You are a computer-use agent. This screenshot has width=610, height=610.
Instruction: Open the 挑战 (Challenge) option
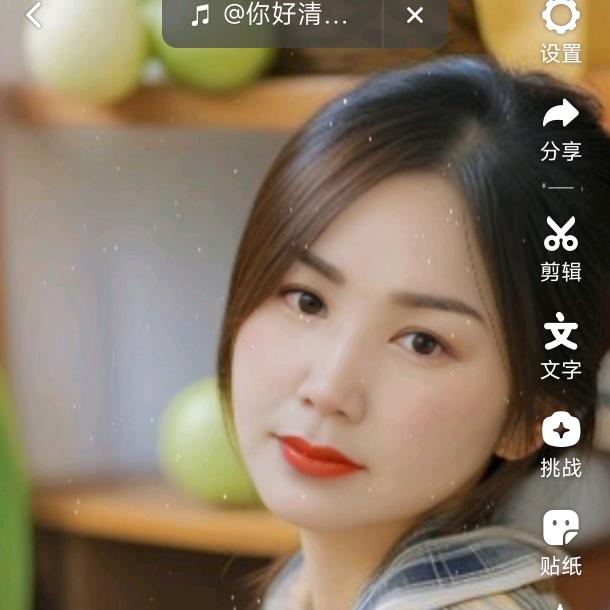point(561,444)
